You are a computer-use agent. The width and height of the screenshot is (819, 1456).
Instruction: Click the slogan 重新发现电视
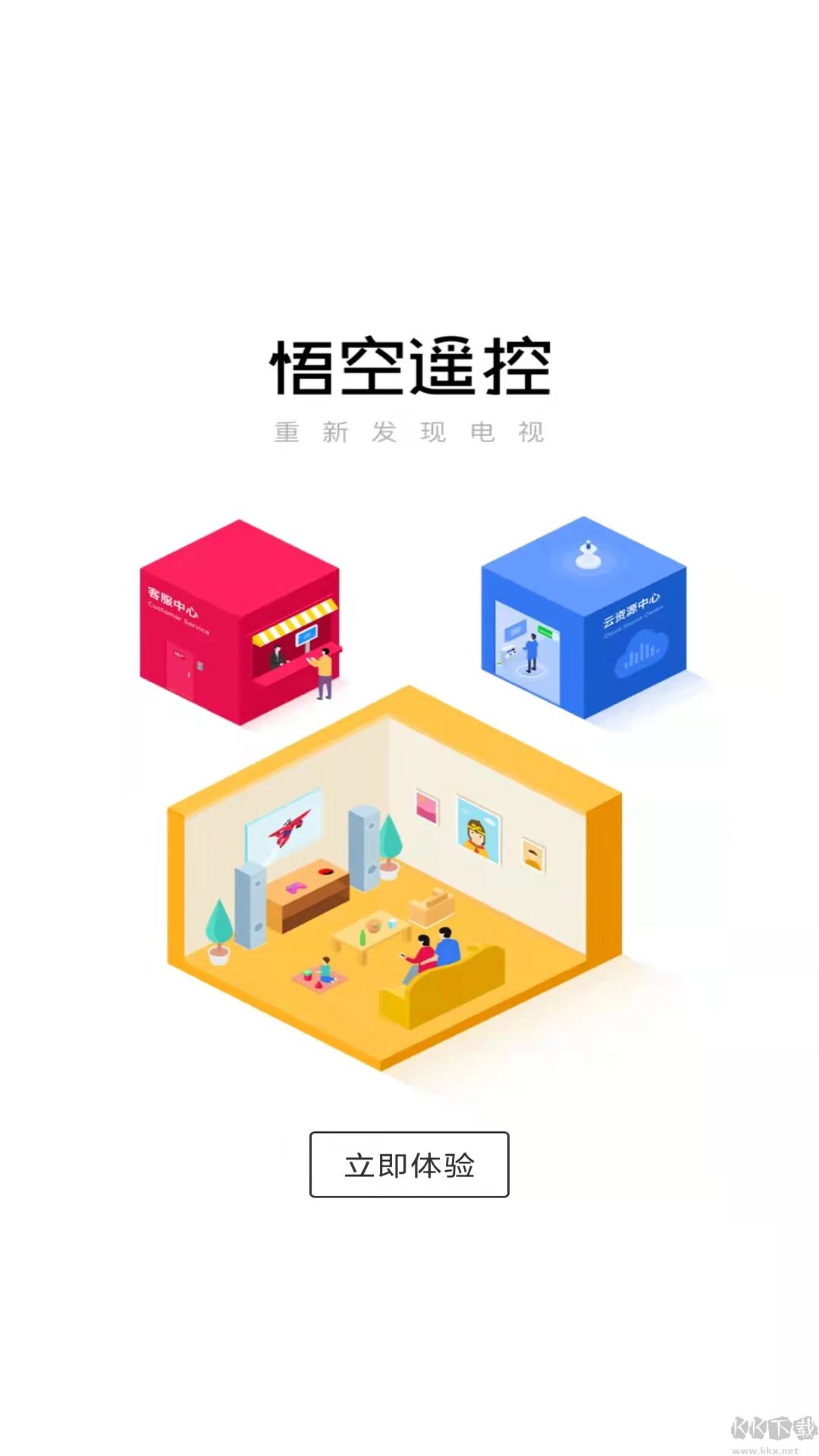[409, 431]
